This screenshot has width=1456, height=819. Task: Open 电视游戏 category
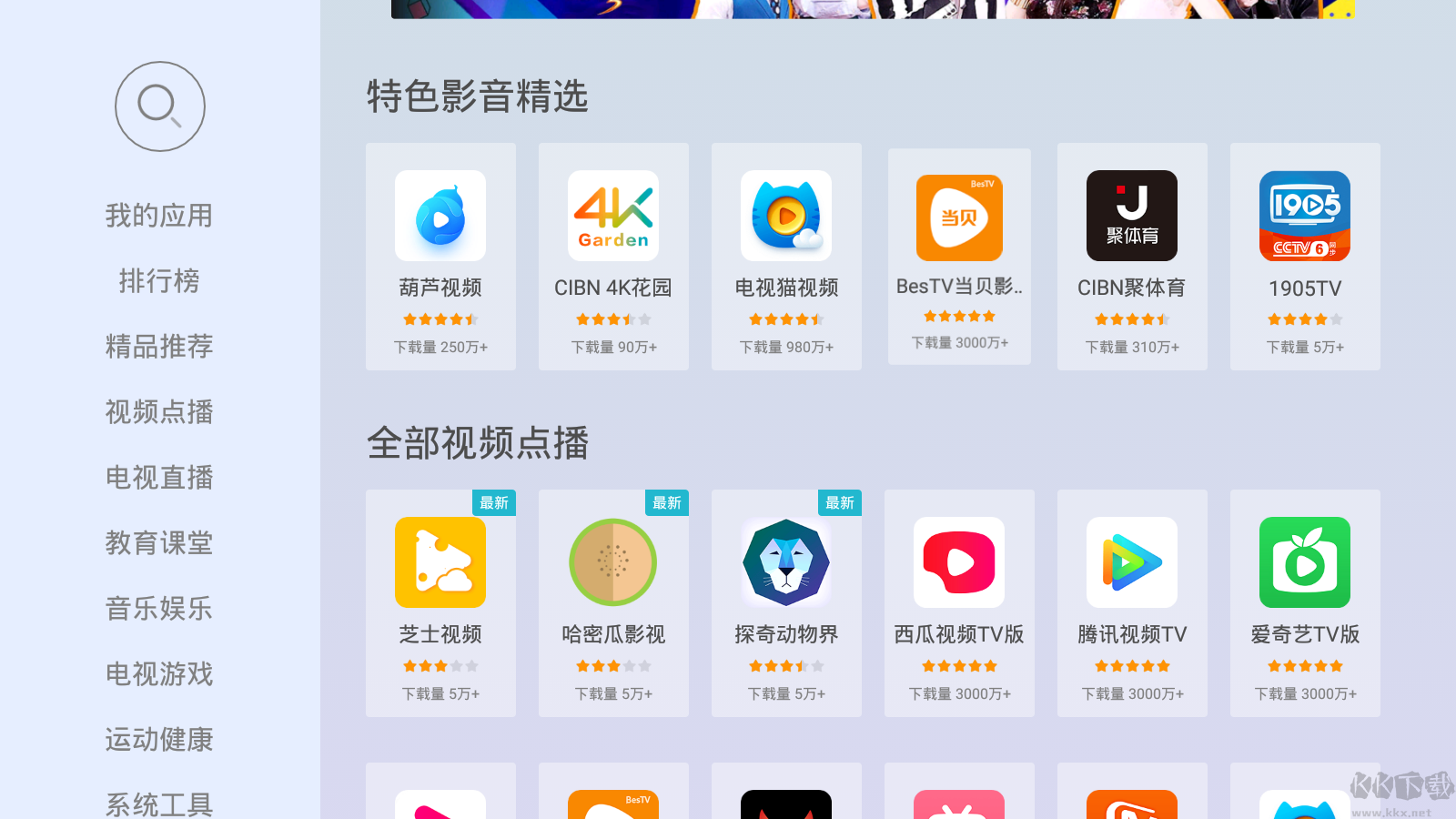159,674
